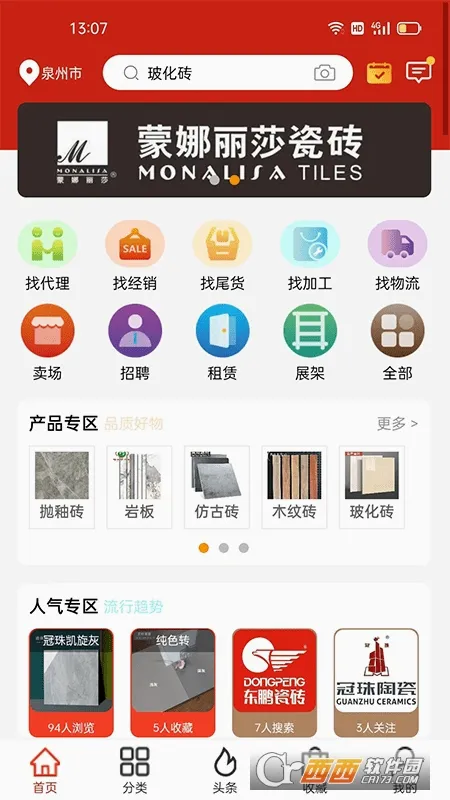The height and width of the screenshot is (800, 450).
Task: Select 找尾货 shortcut
Action: 222,256
